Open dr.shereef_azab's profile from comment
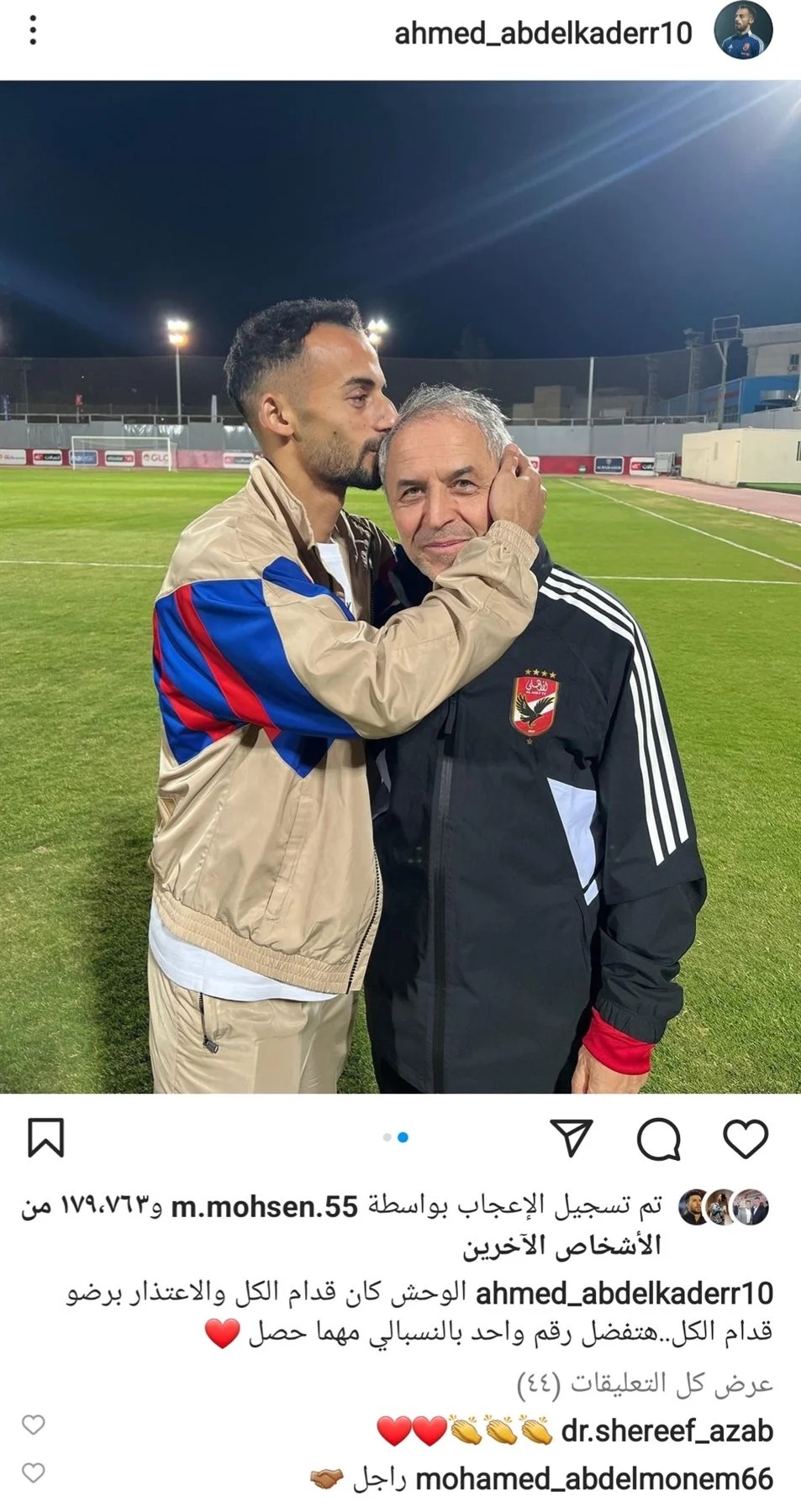Screen dimensions: 801x1512 (667, 1431)
